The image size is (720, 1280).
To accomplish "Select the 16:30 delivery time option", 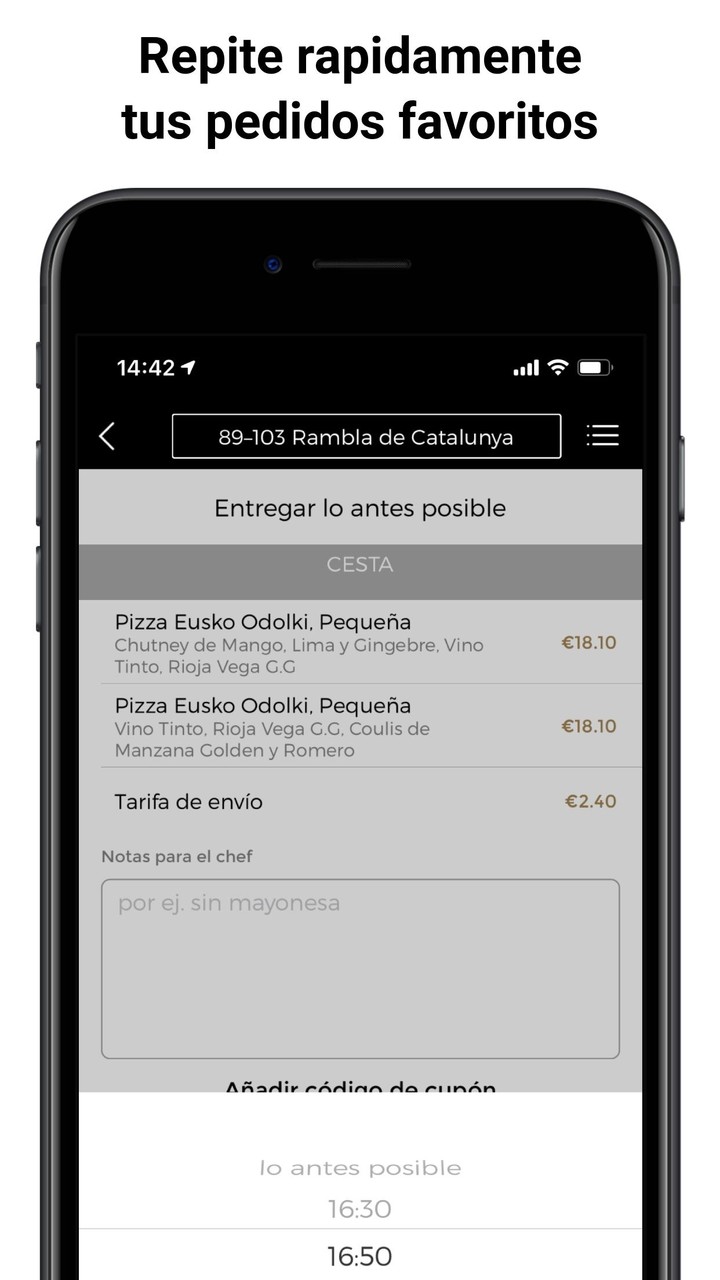I will click(360, 1209).
